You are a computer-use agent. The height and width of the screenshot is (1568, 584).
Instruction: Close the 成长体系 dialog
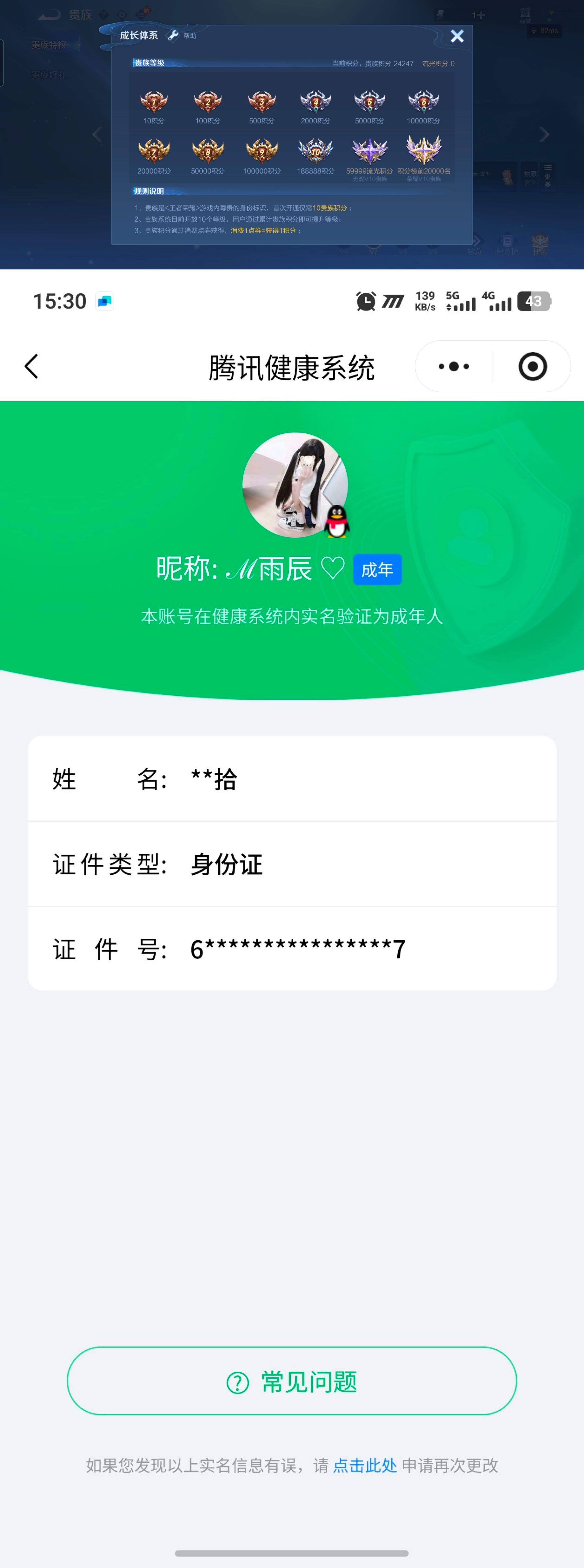457,36
